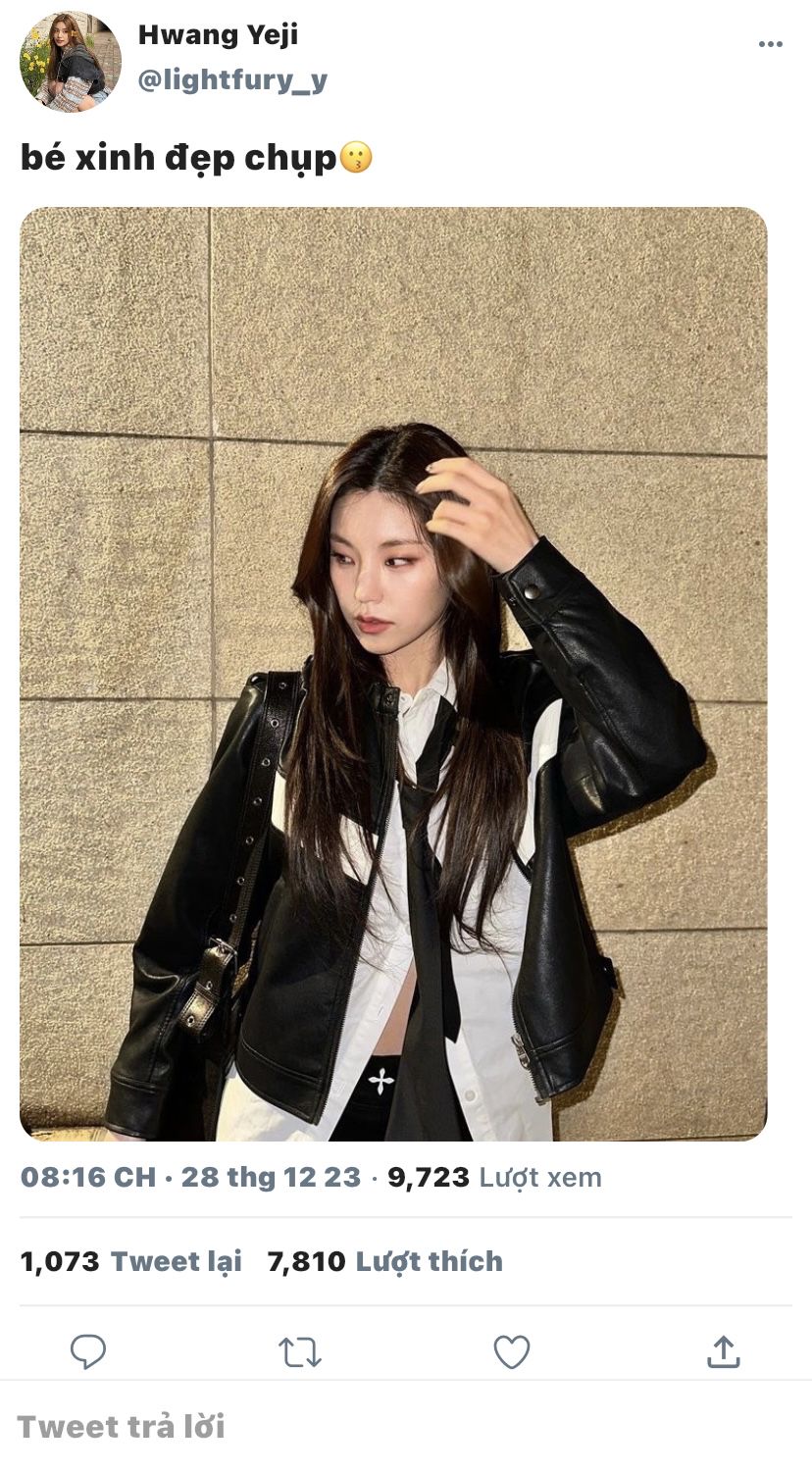Open the tweet's overflow menu

770,44
